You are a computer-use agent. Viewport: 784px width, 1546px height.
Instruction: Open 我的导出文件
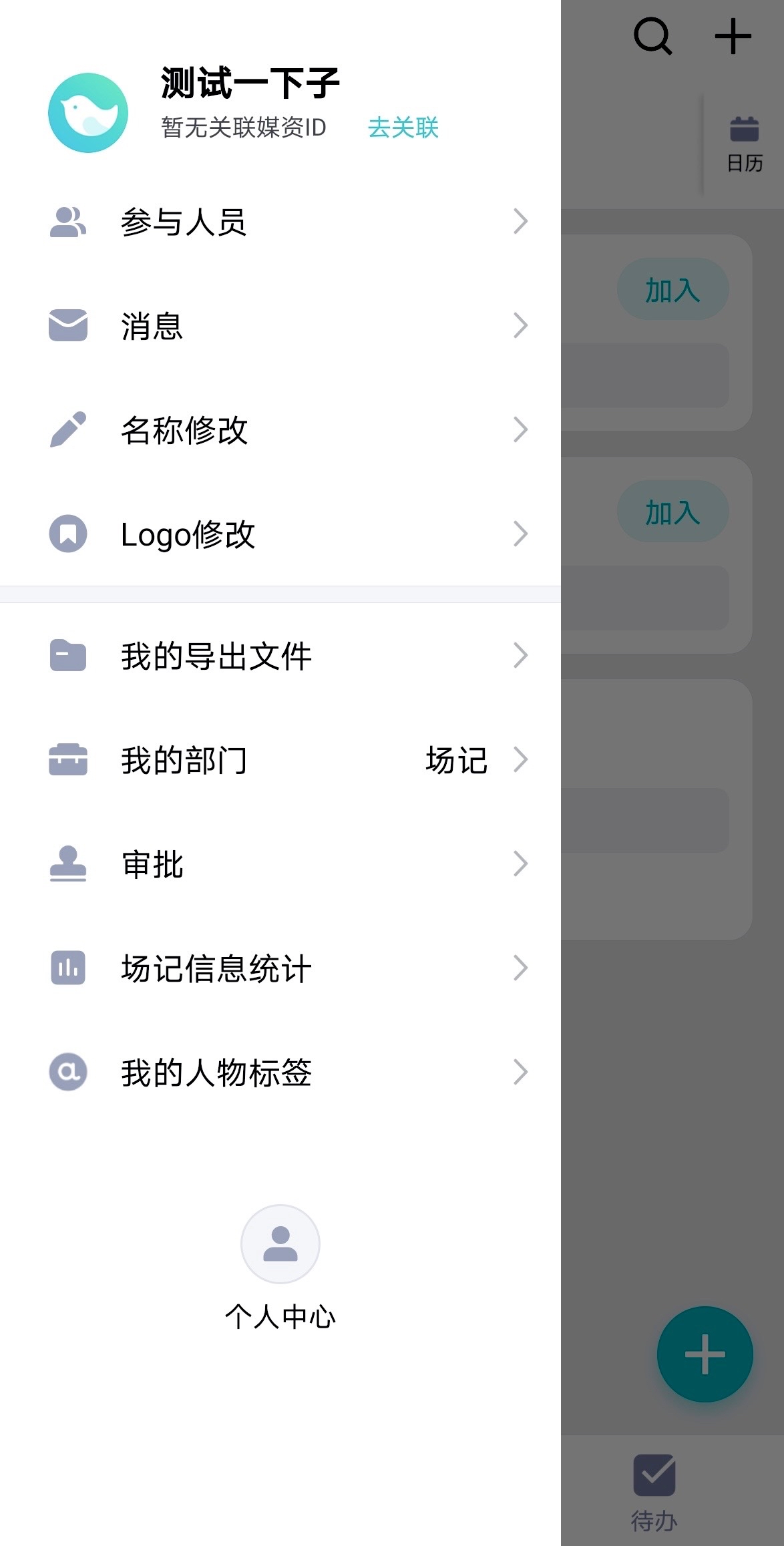click(x=280, y=656)
